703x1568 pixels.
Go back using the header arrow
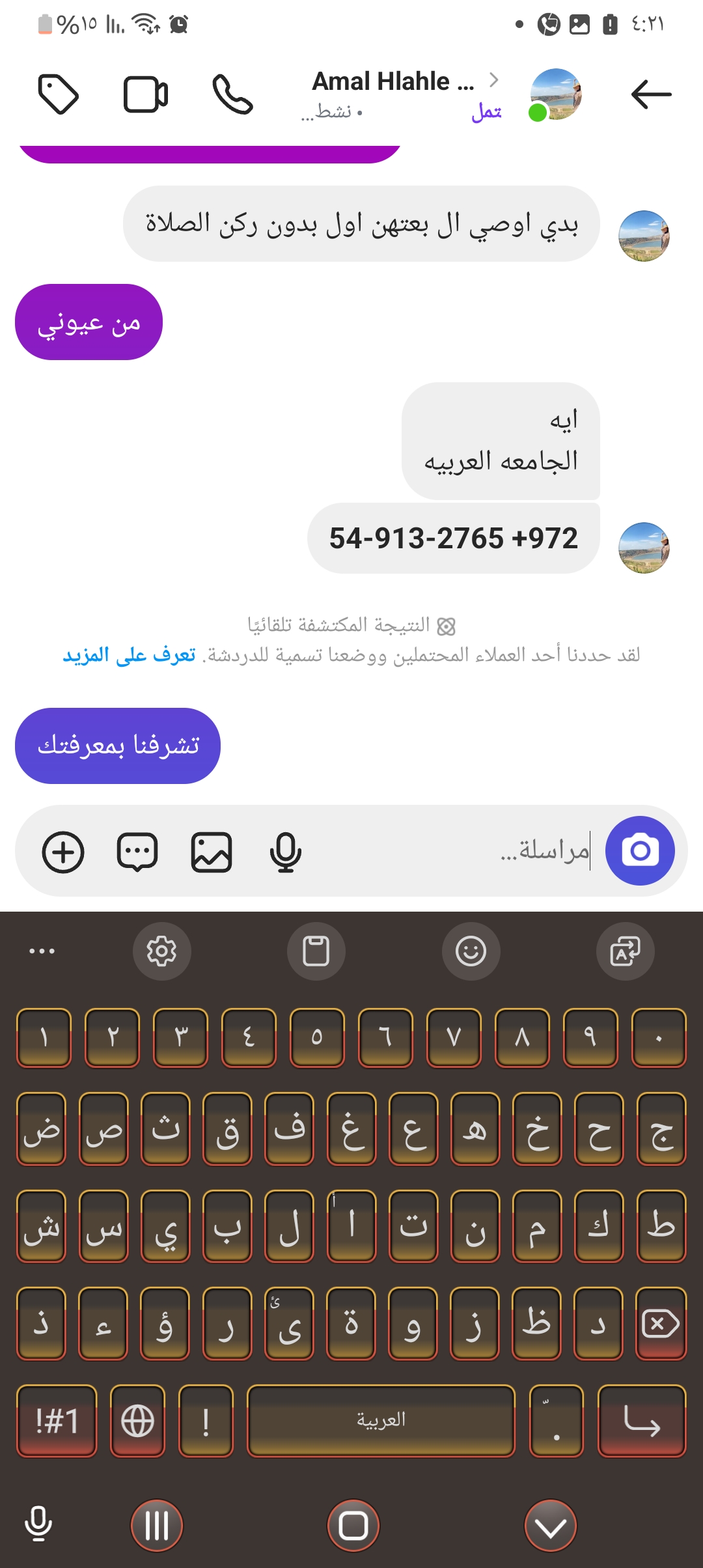tap(651, 94)
